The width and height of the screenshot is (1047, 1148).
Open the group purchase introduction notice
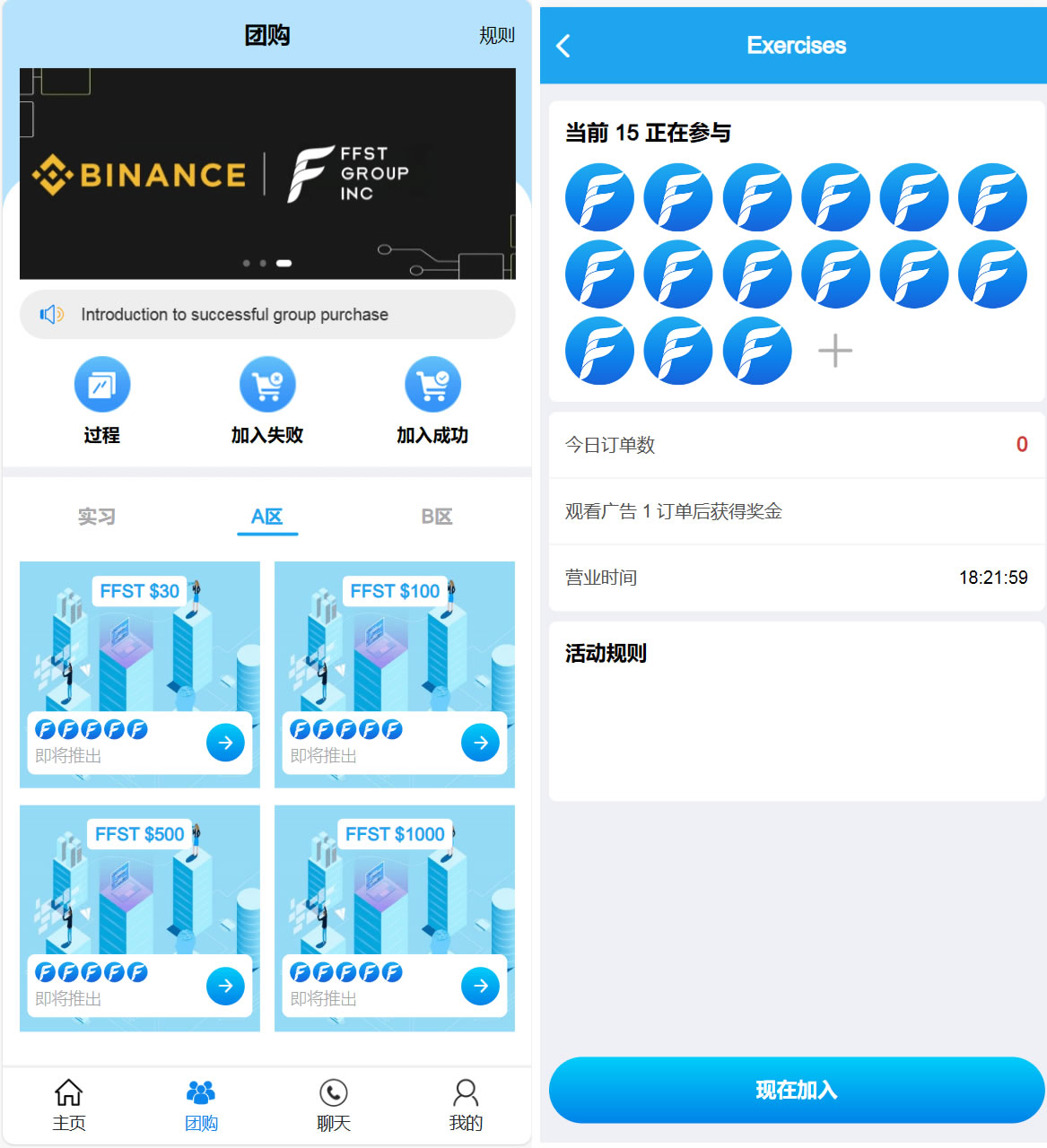[x=267, y=315]
